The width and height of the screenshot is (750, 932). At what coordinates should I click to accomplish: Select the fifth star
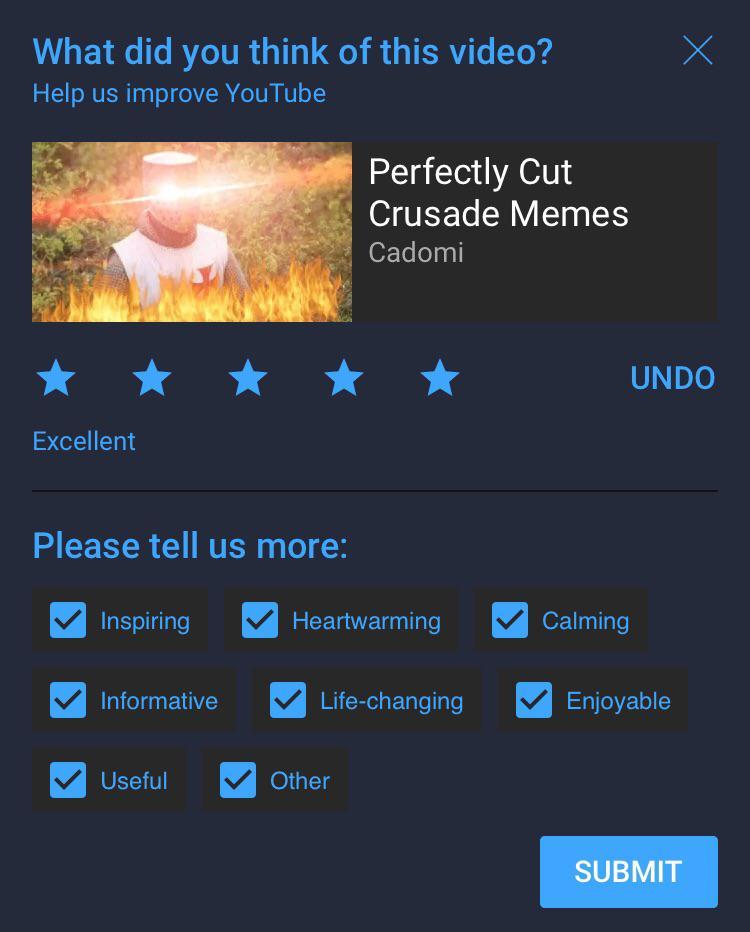click(x=440, y=379)
